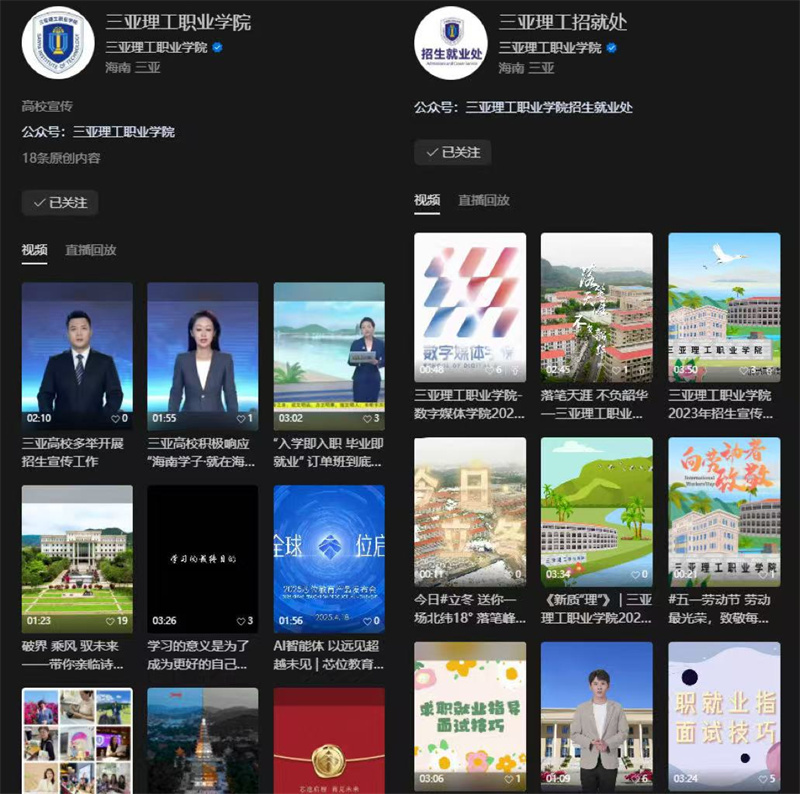Open video 落笔天涯 不负韶华
Screen dimensions: 800x794
596,307
